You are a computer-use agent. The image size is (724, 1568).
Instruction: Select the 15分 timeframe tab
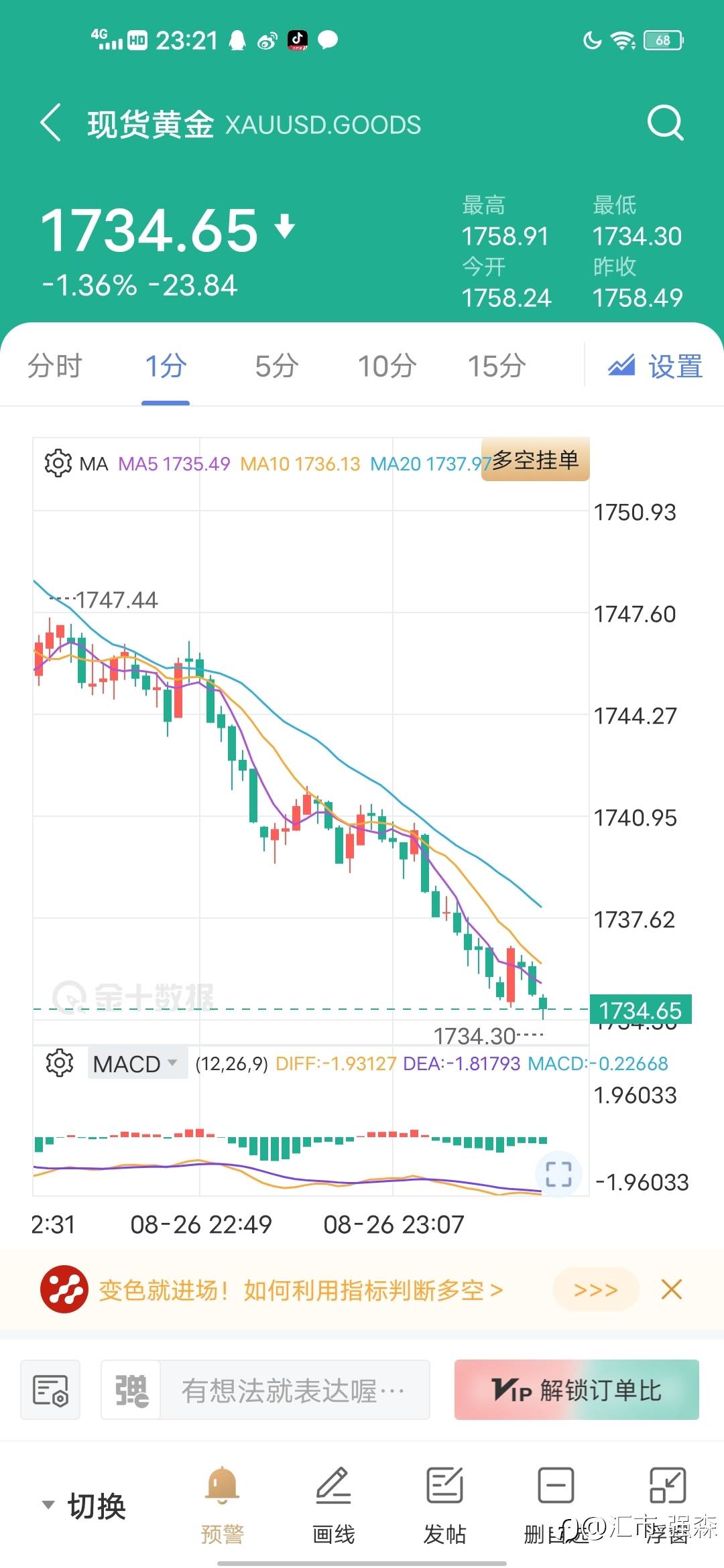coord(497,367)
